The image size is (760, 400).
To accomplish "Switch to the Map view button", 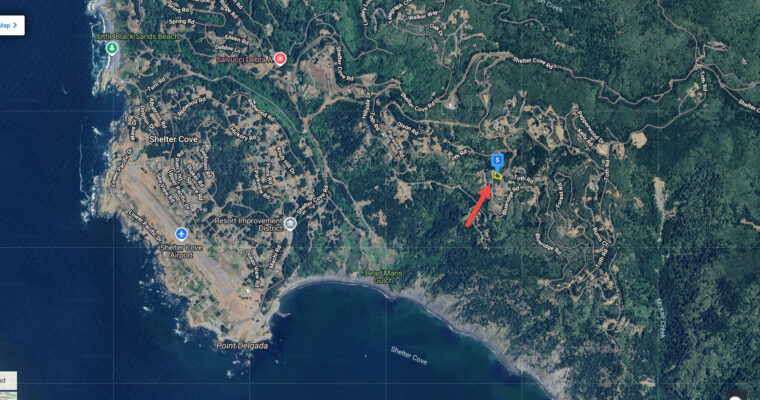I will 10,25.
